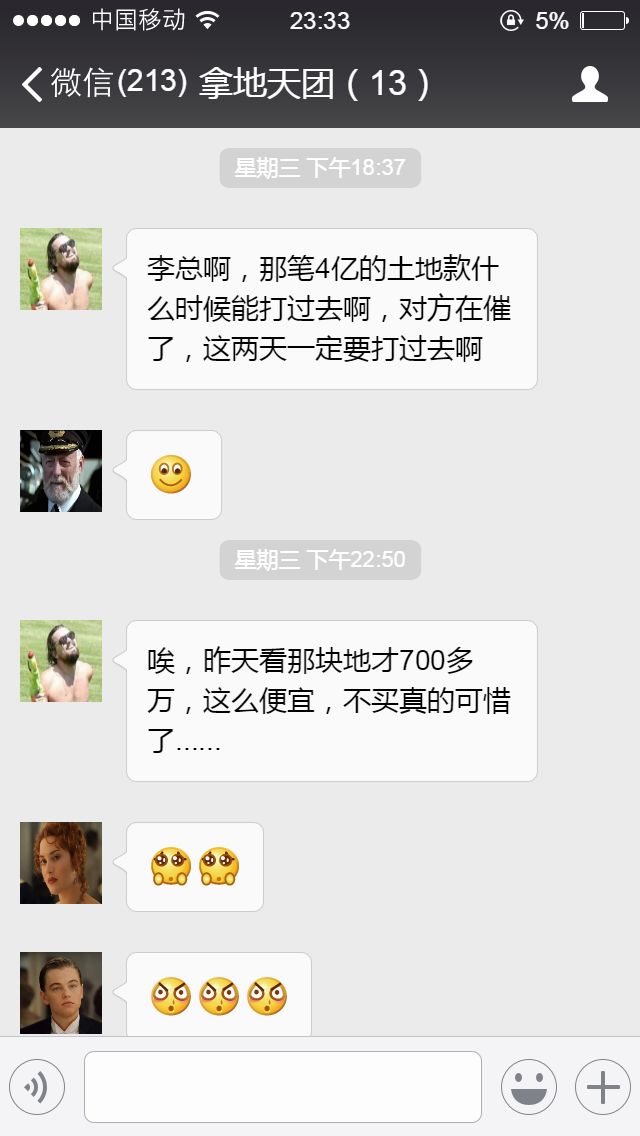The height and width of the screenshot is (1136, 640).
Task: Switch to voice message input
Action: pos(37,1086)
